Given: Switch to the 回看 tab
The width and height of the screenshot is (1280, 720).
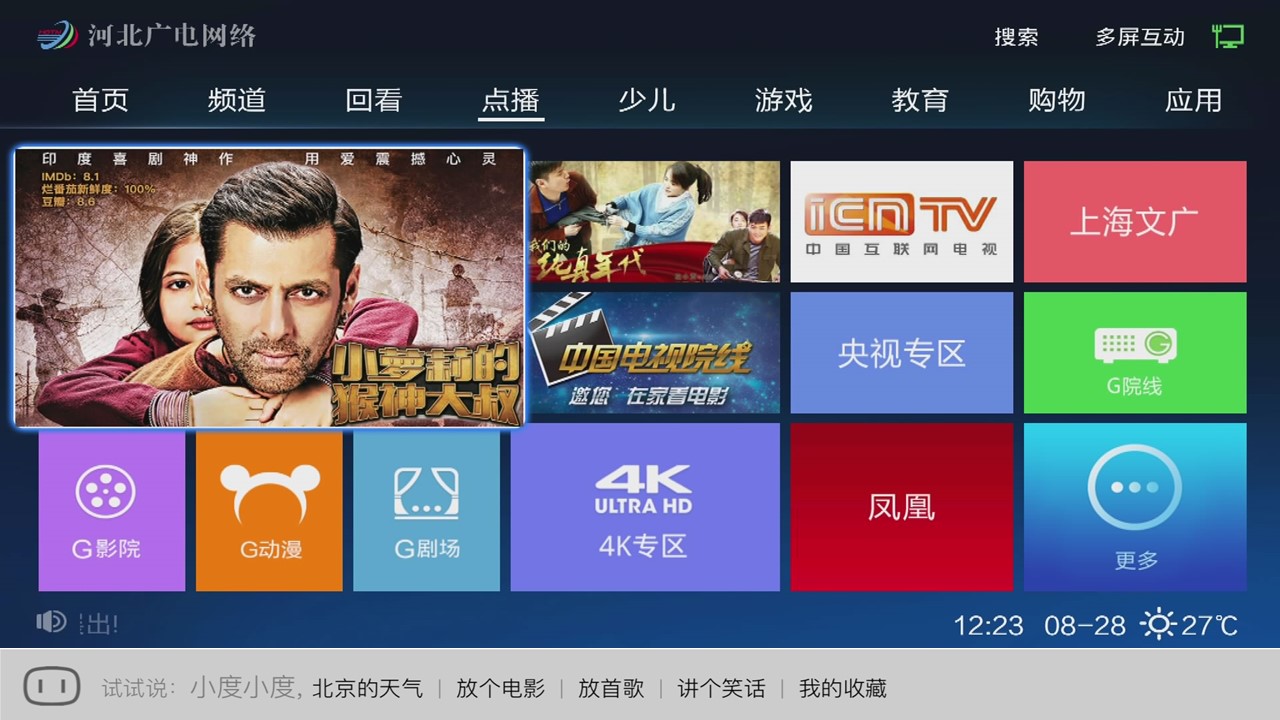Looking at the screenshot, I should click(373, 100).
